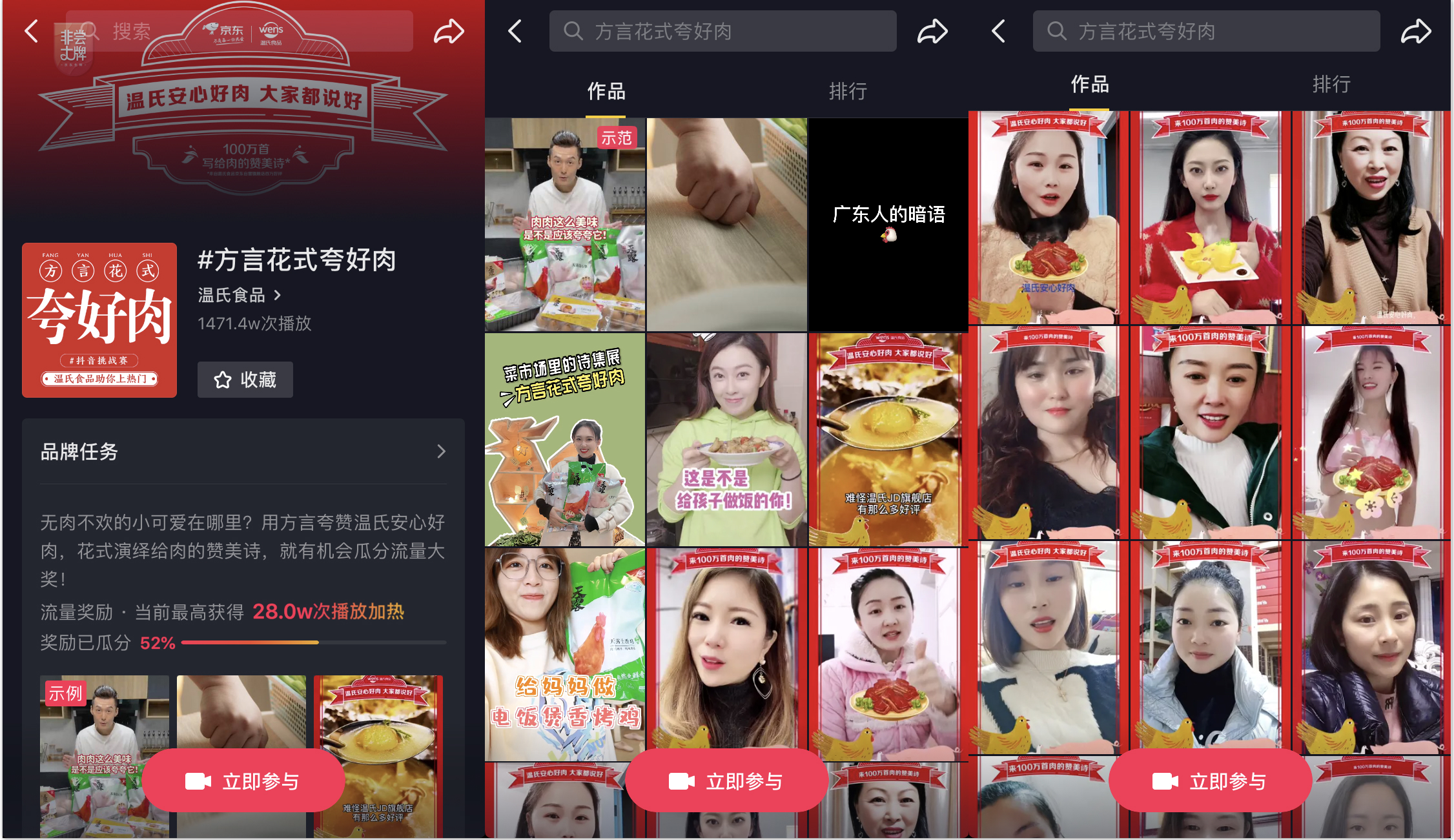1454x840 pixels.
Task: Play the 这是不是给孩子做饭的你 video
Action: pos(726,439)
